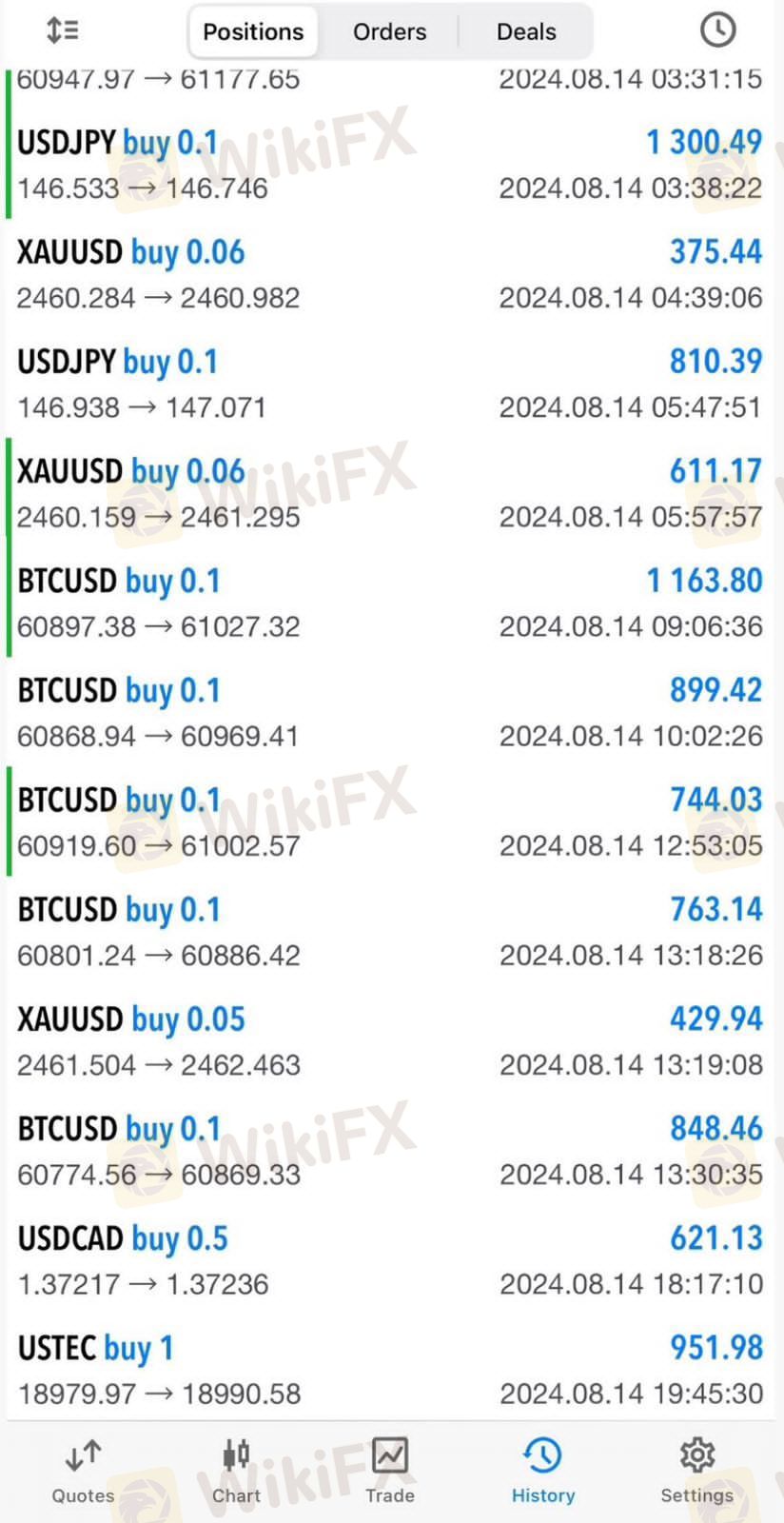Expand the USDJPY trade closed at 05:47:51

(390, 384)
